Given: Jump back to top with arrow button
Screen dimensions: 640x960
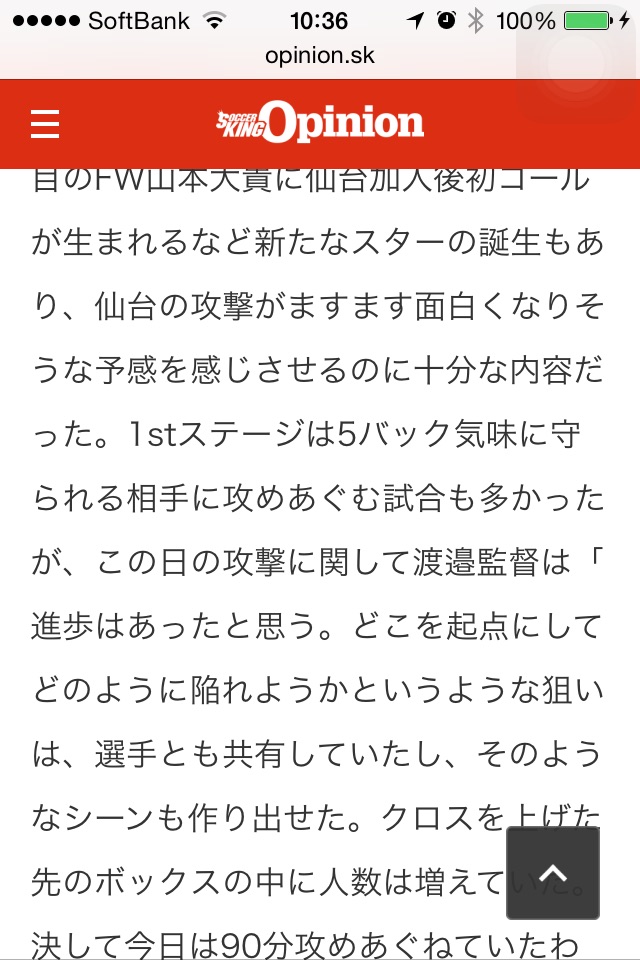Looking at the screenshot, I should [552, 873].
